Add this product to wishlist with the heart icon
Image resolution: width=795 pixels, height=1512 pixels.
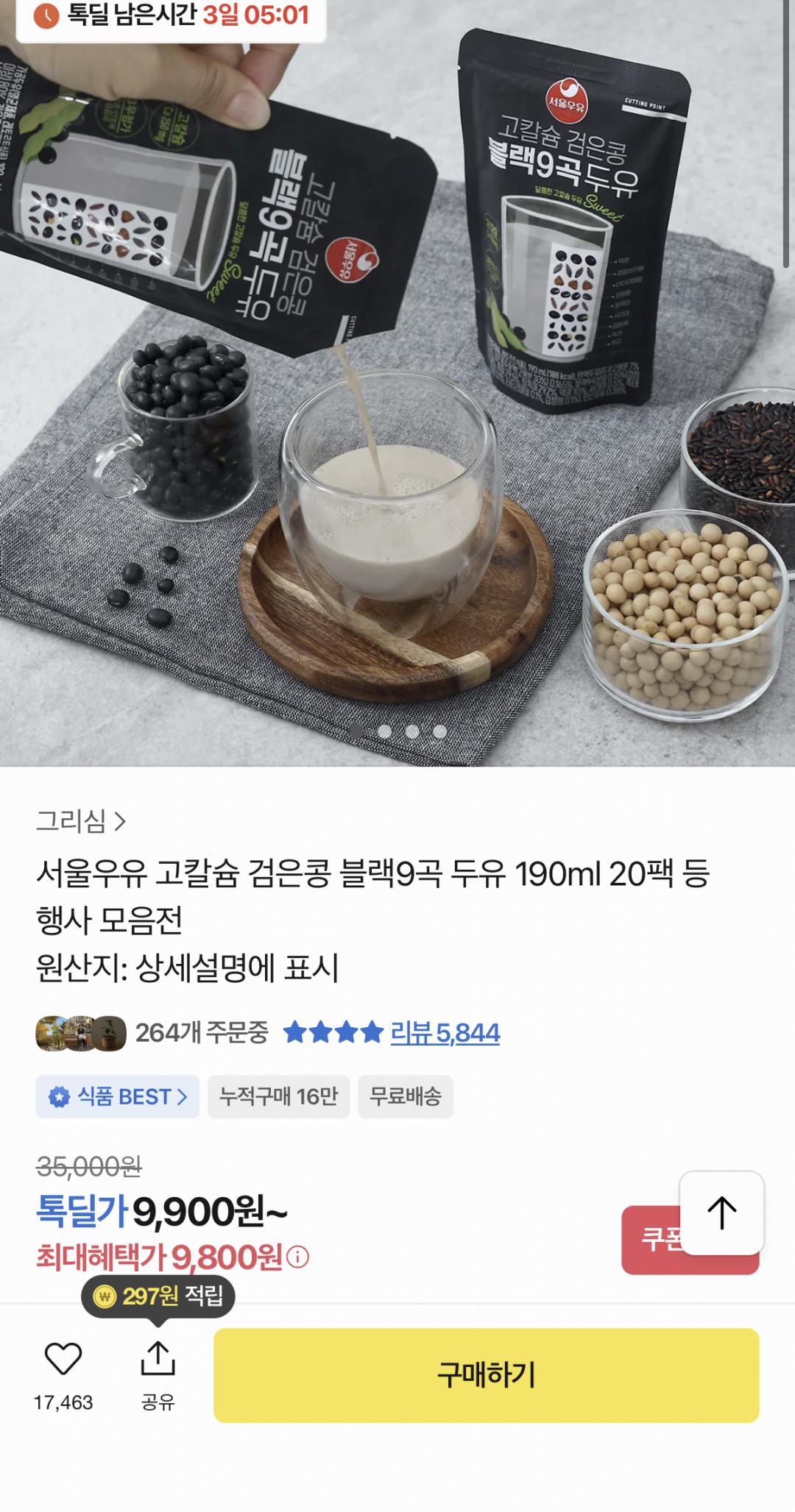coord(63,1358)
